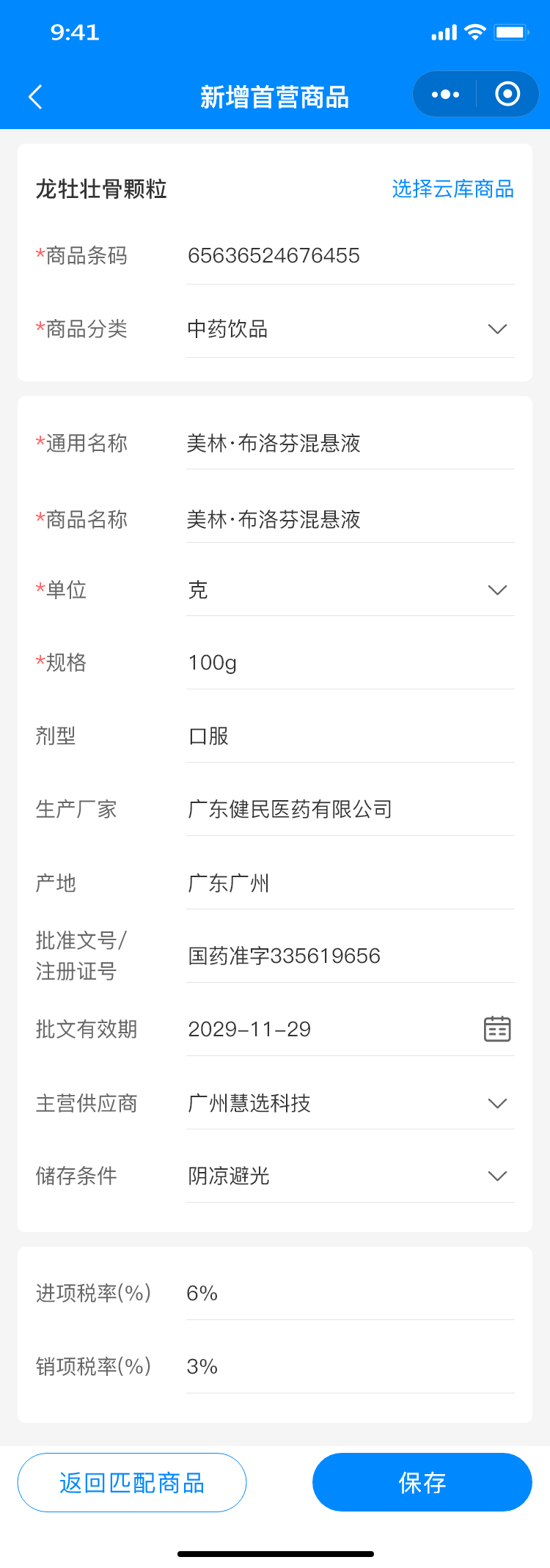The width and height of the screenshot is (550, 1568).
Task: Tap the circular capsule close icon
Action: (506, 94)
